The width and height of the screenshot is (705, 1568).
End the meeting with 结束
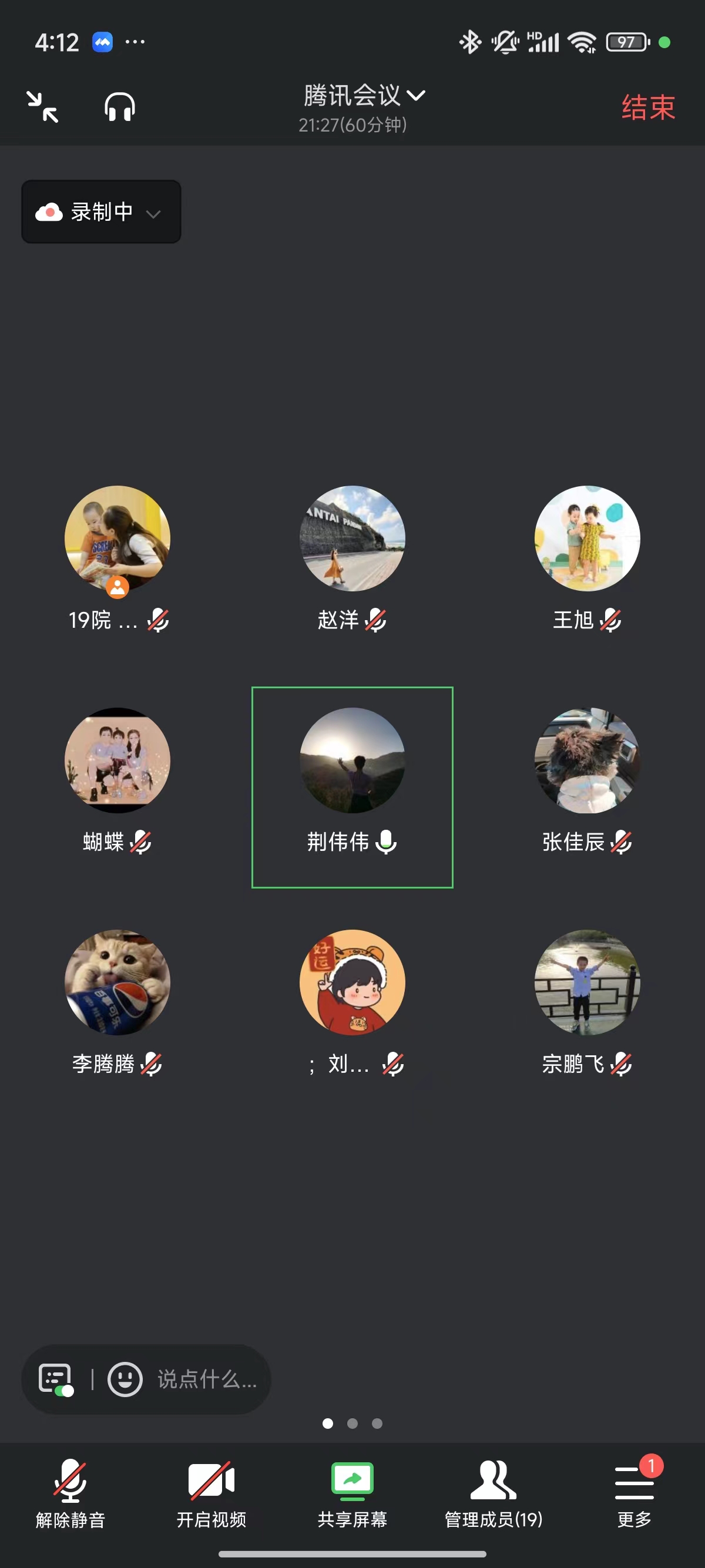point(648,107)
